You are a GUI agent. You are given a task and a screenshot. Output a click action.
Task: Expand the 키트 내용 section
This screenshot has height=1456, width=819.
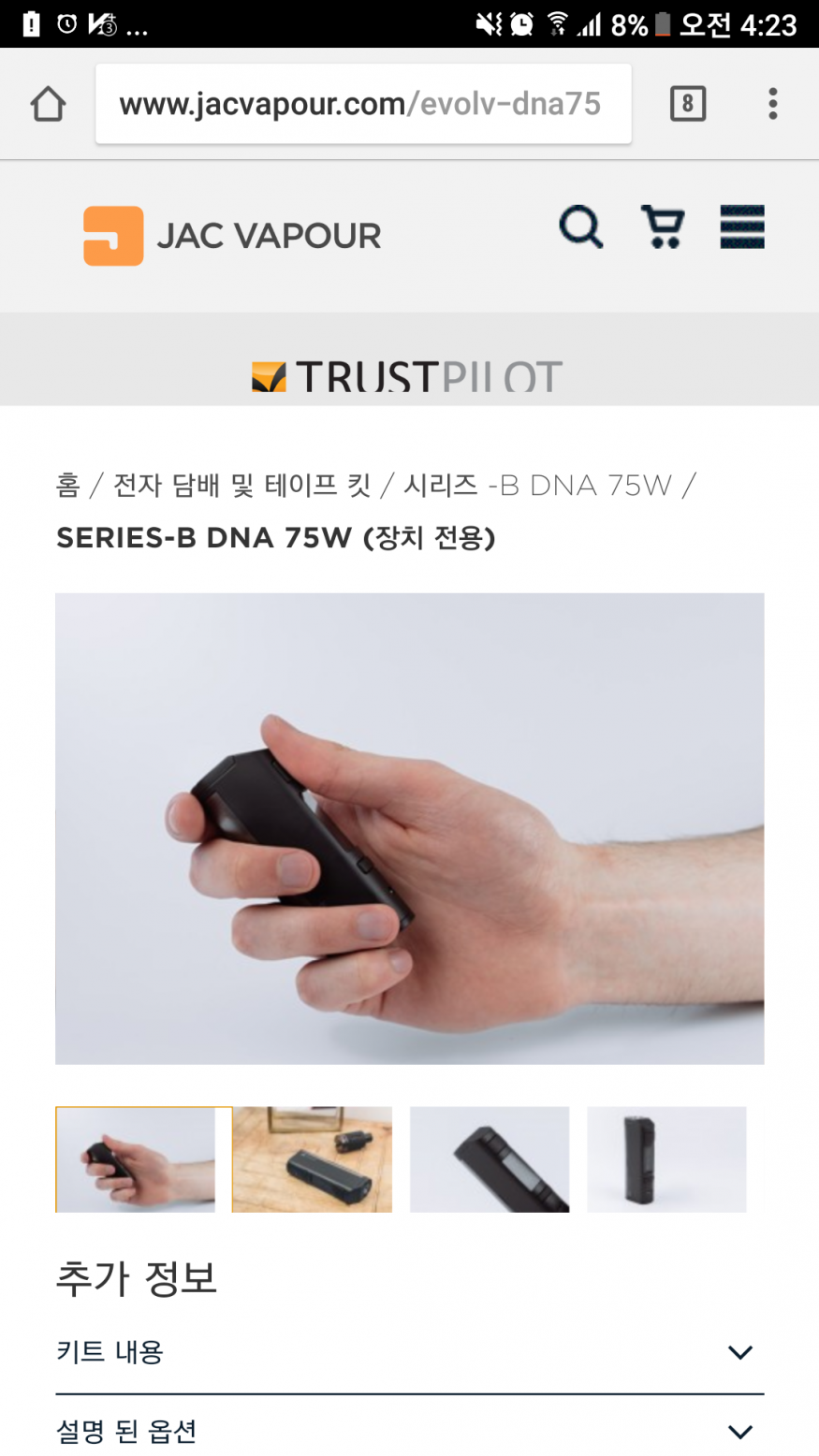[409, 1352]
